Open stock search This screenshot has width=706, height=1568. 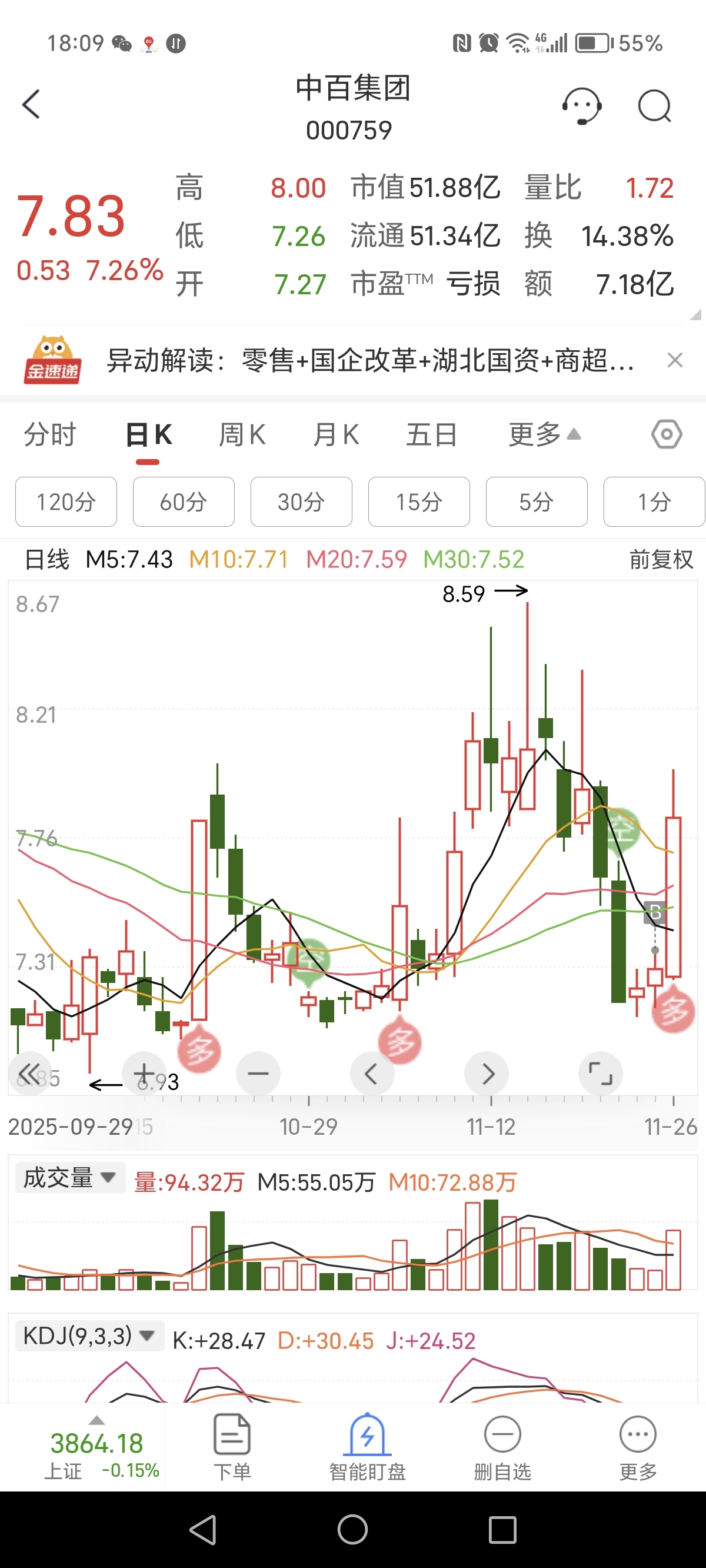(x=654, y=106)
